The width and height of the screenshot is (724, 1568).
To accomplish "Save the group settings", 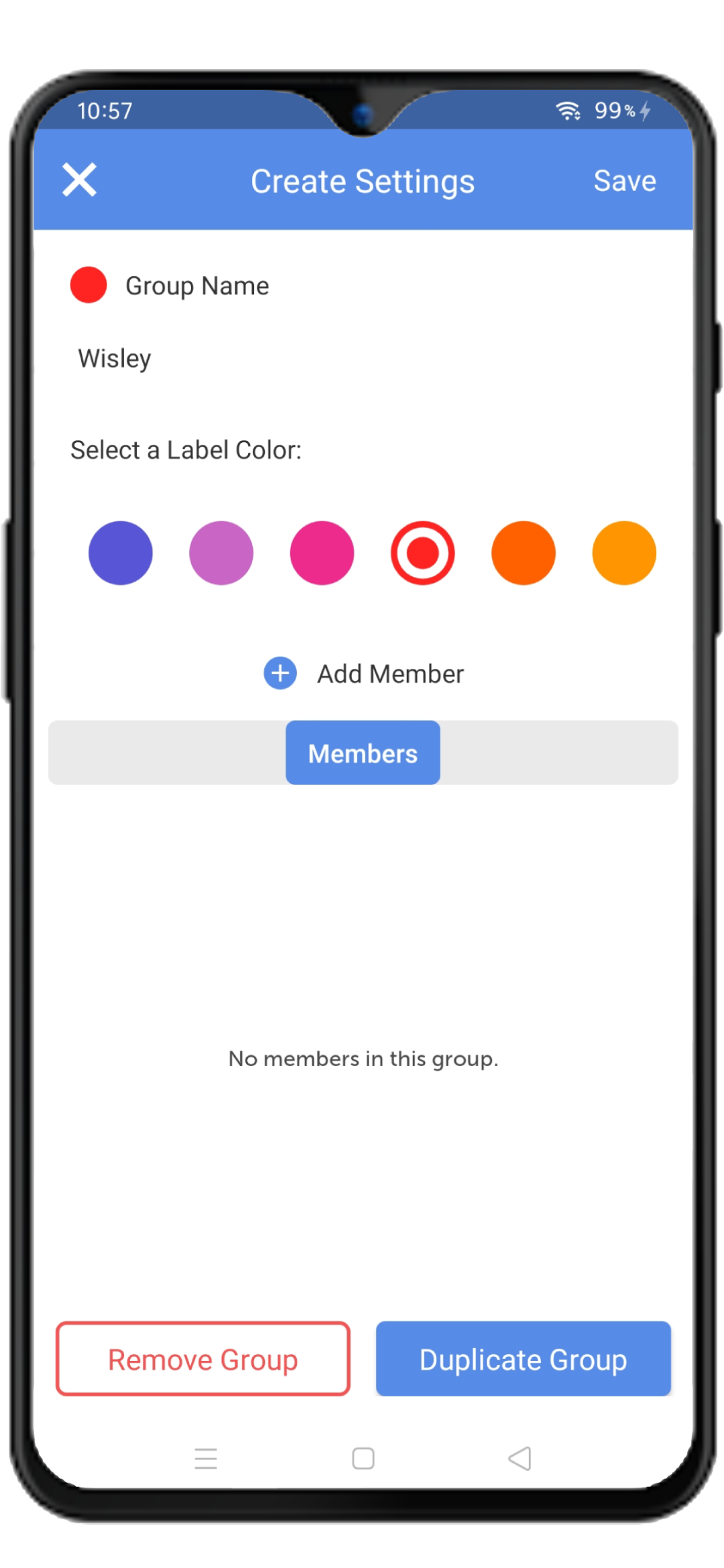I will point(625,181).
